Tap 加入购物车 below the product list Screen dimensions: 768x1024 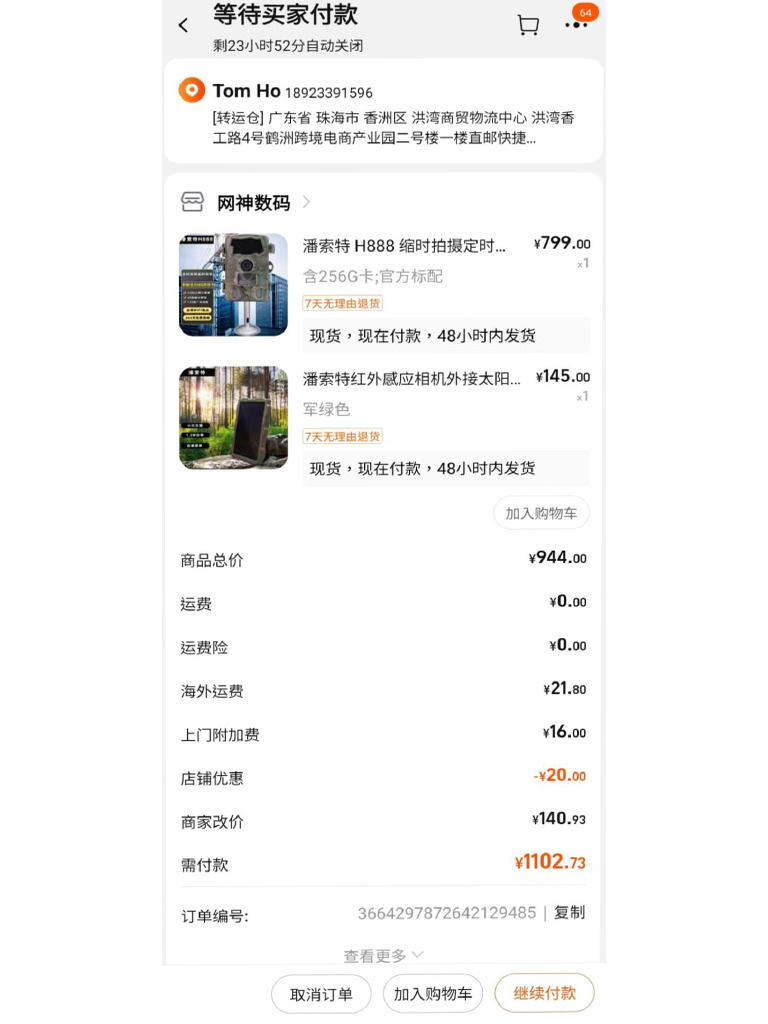(x=541, y=513)
